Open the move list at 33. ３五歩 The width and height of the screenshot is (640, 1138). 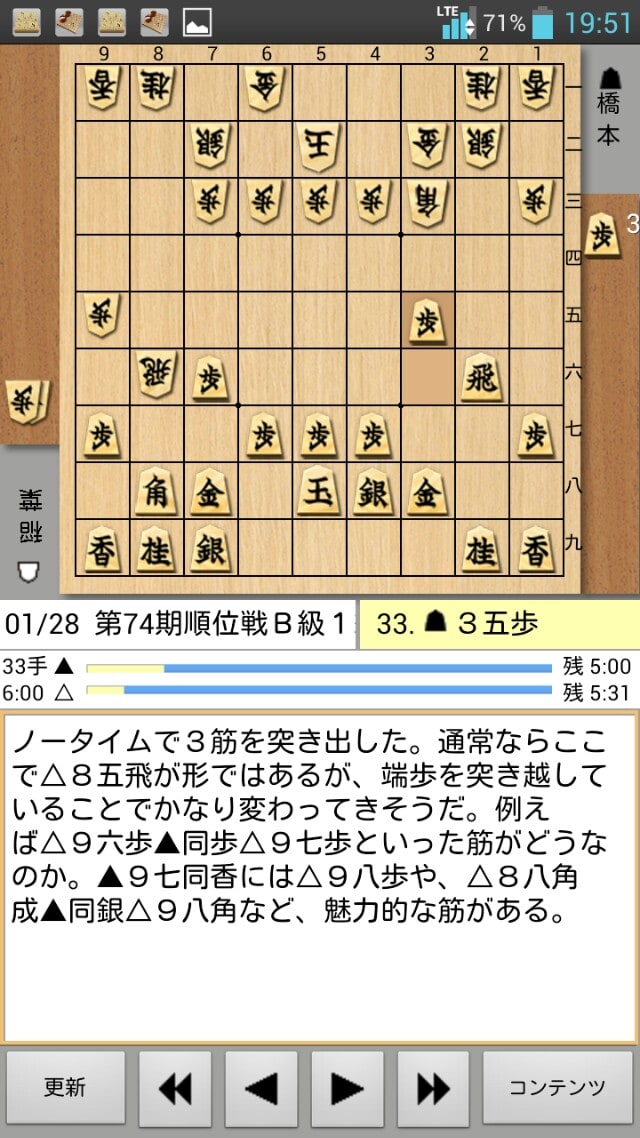498,625
